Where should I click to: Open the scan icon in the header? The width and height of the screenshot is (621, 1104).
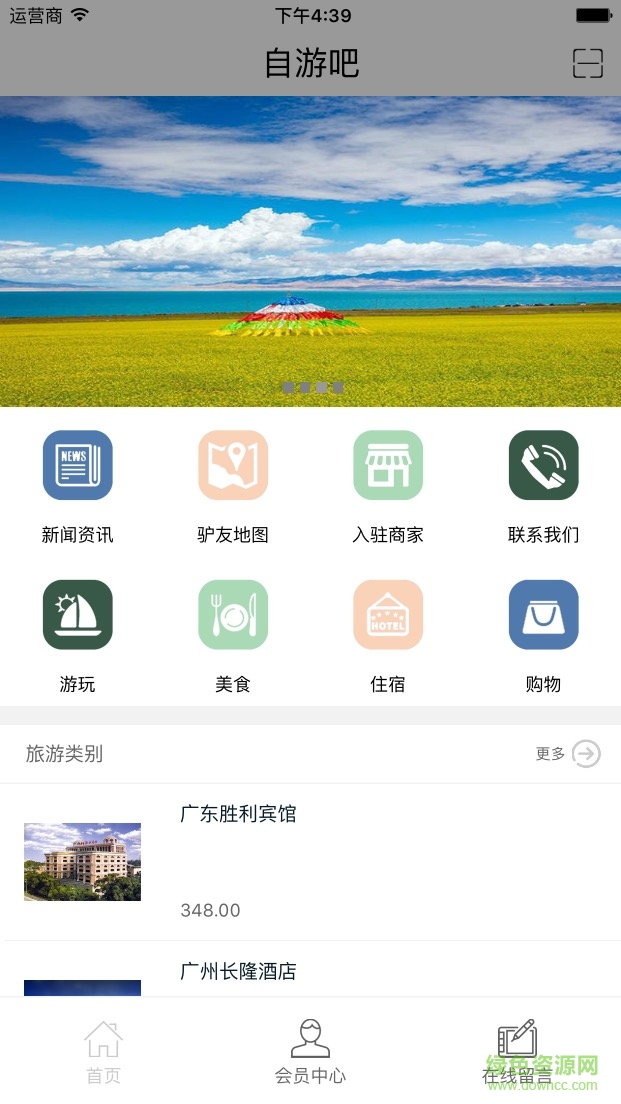coord(588,63)
